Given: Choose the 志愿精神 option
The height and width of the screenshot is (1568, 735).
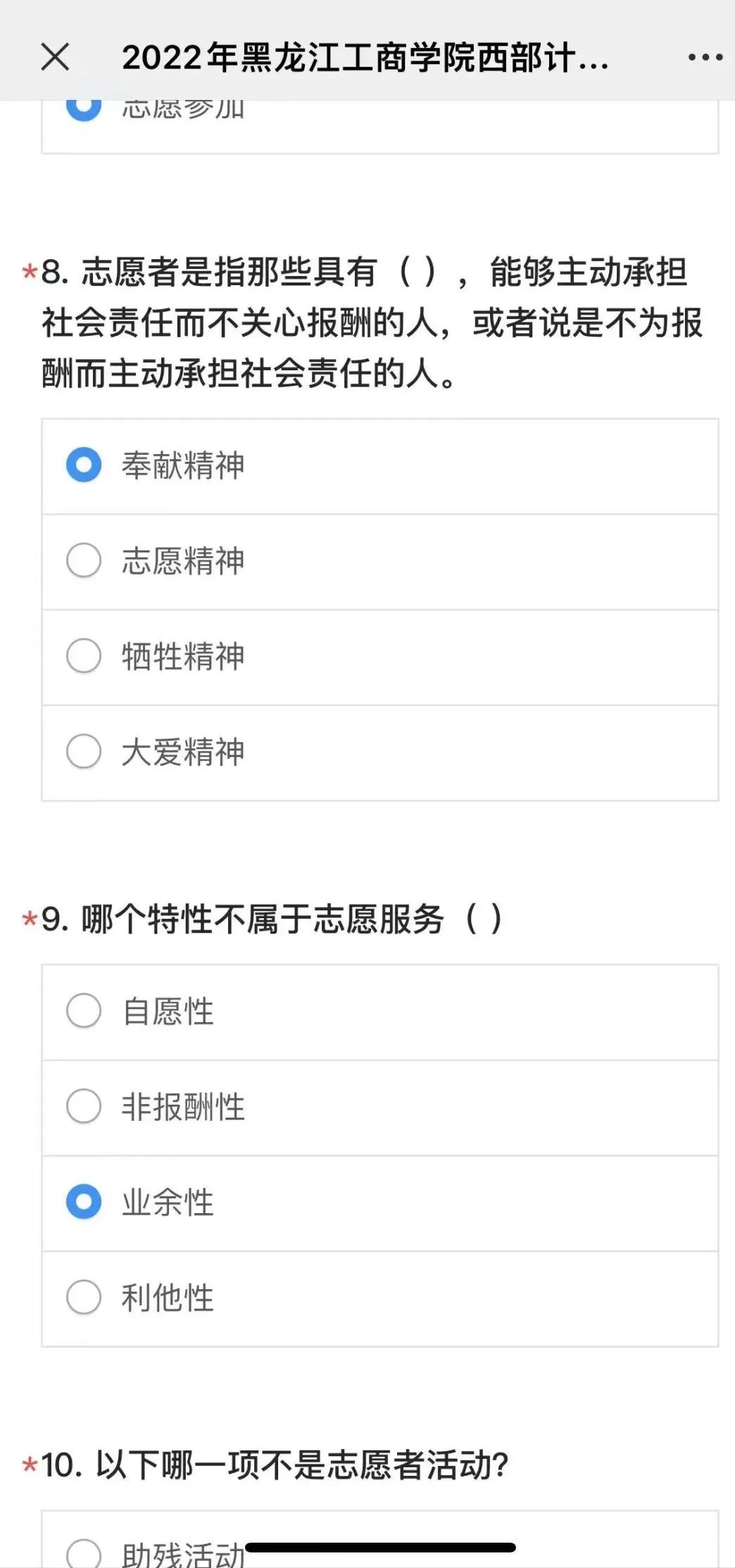Looking at the screenshot, I should [x=380, y=562].
